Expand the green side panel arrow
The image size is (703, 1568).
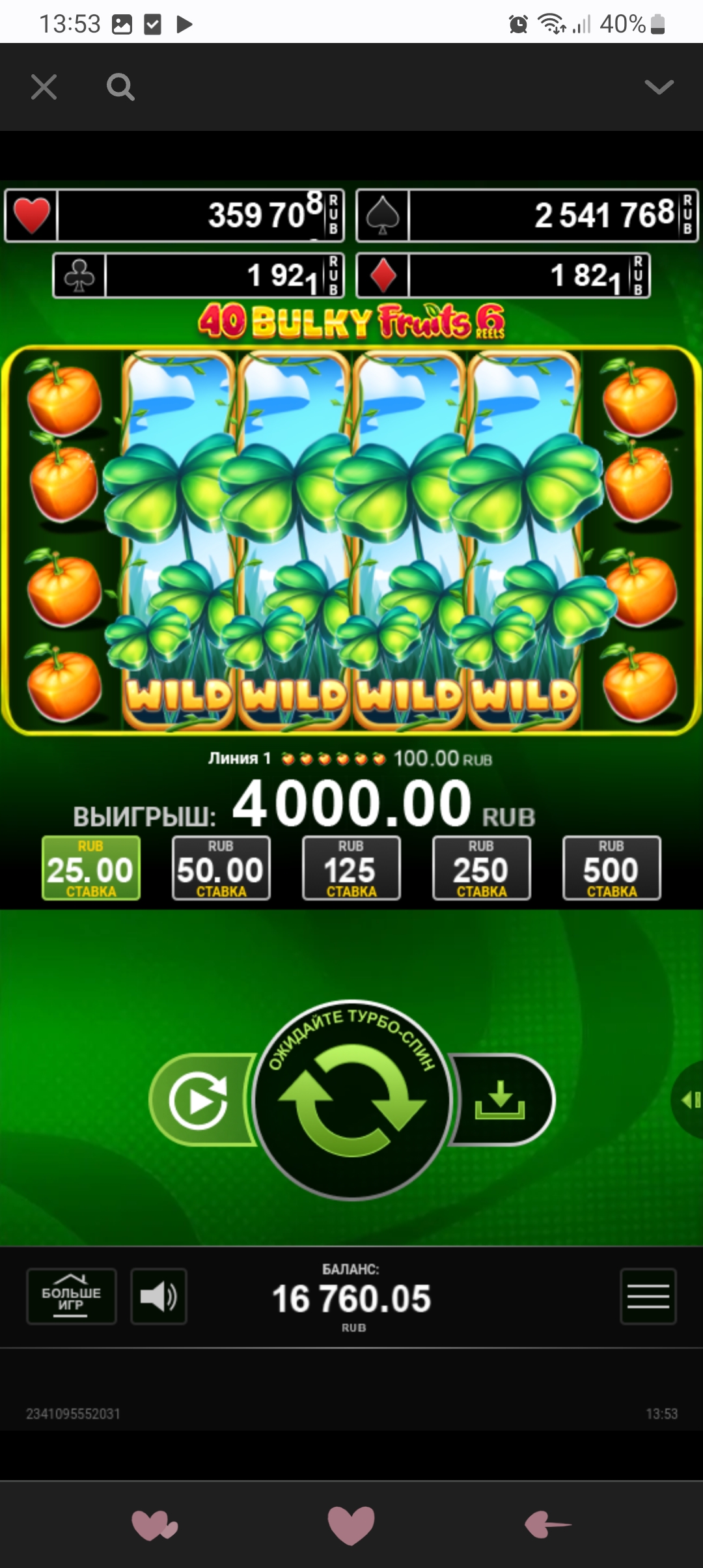tap(689, 1100)
